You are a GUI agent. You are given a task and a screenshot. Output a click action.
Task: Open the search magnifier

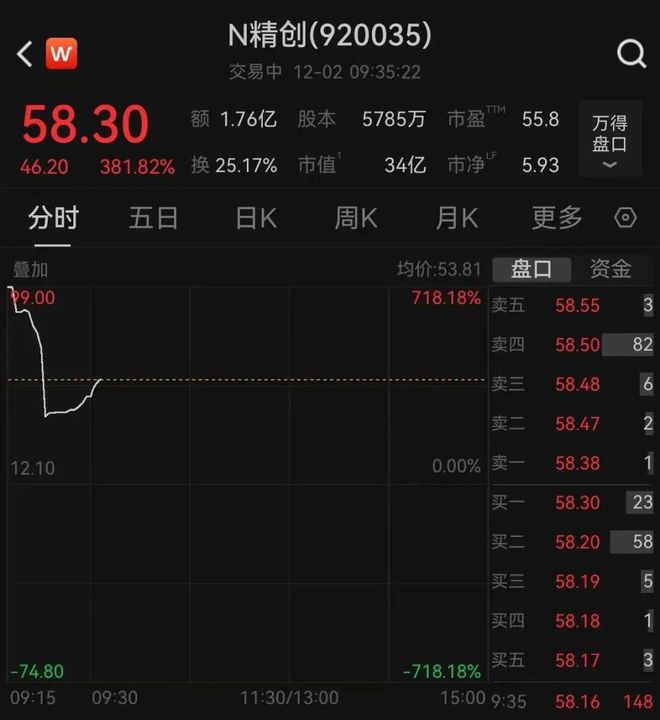(x=631, y=53)
